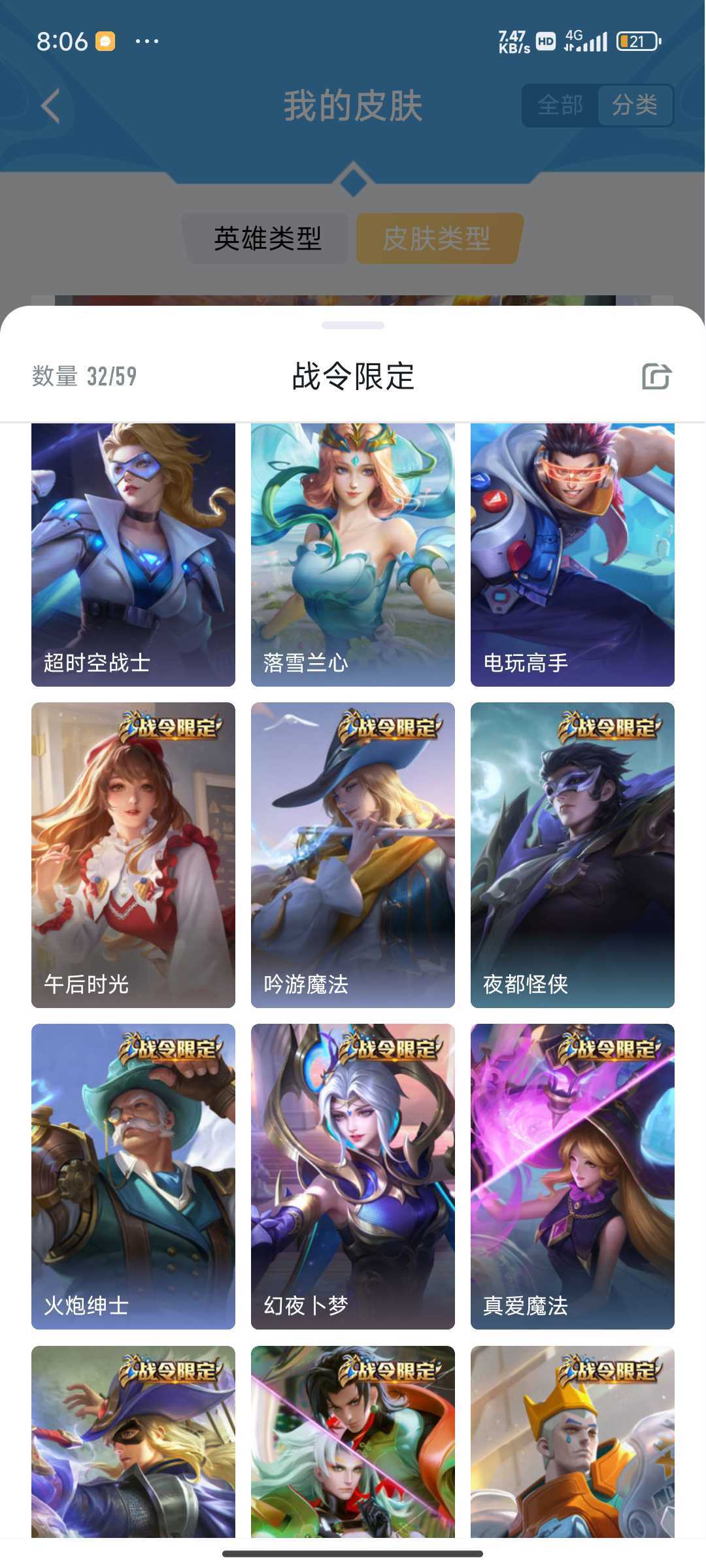Open the 幻夜卜梦 skin card

353,1177
